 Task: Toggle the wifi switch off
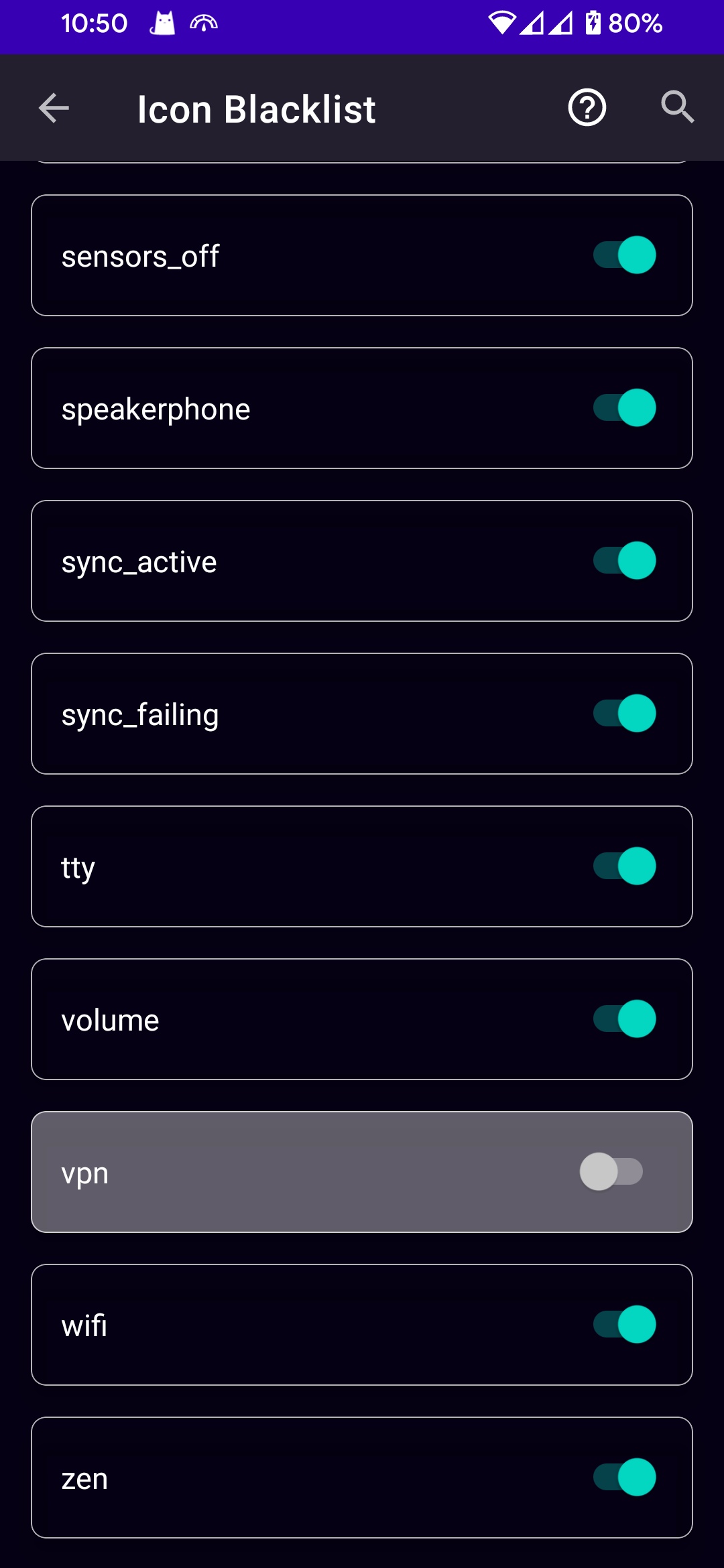(624, 1325)
